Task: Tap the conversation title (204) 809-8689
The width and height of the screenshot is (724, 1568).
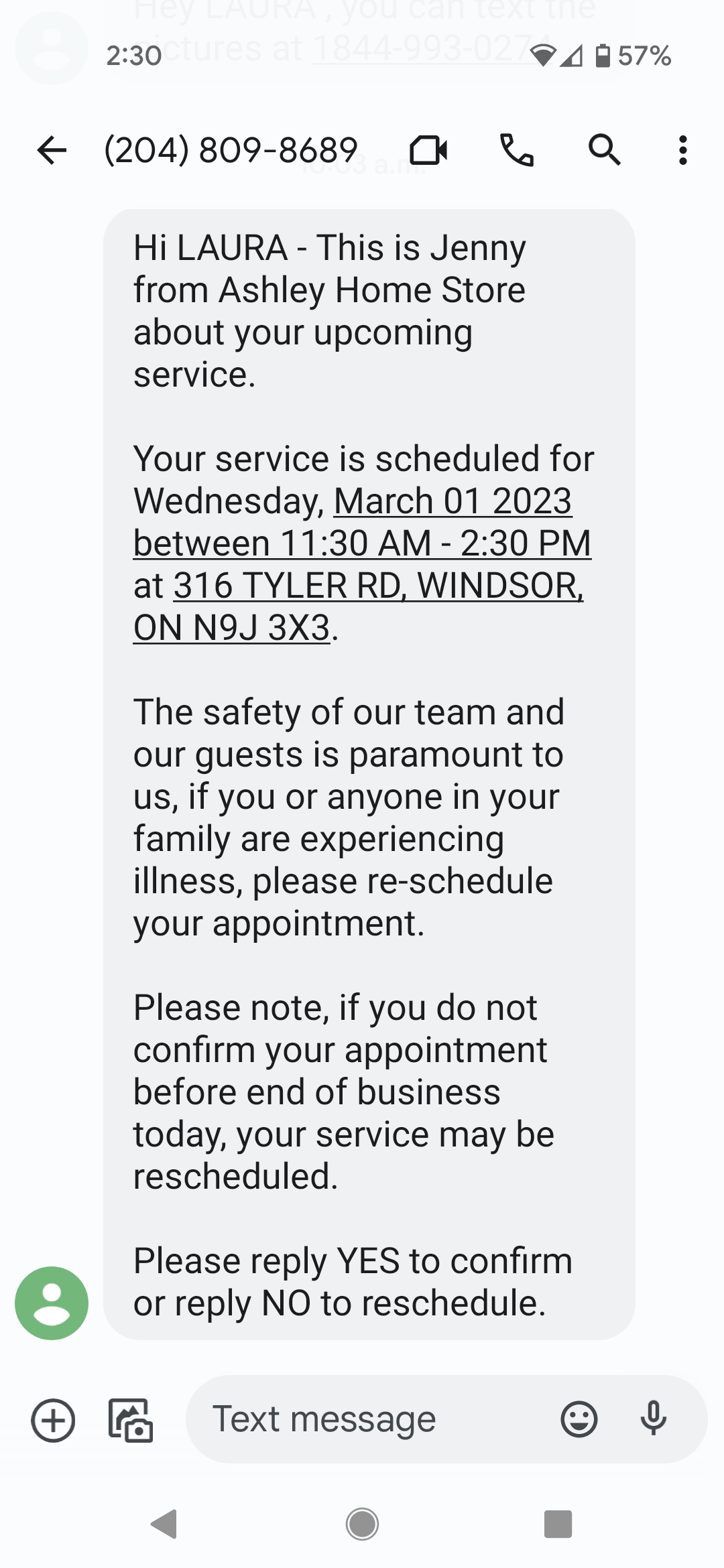Action: (231, 150)
